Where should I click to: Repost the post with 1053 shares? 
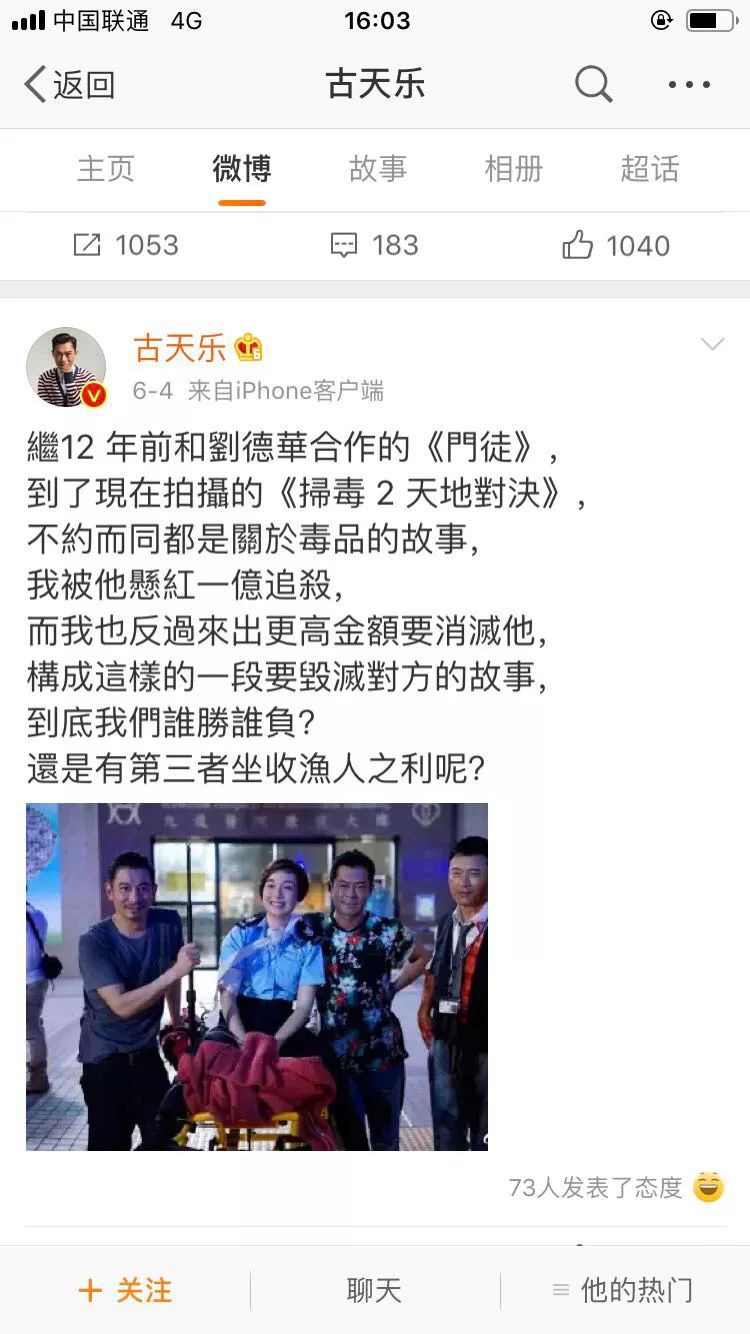(125, 245)
